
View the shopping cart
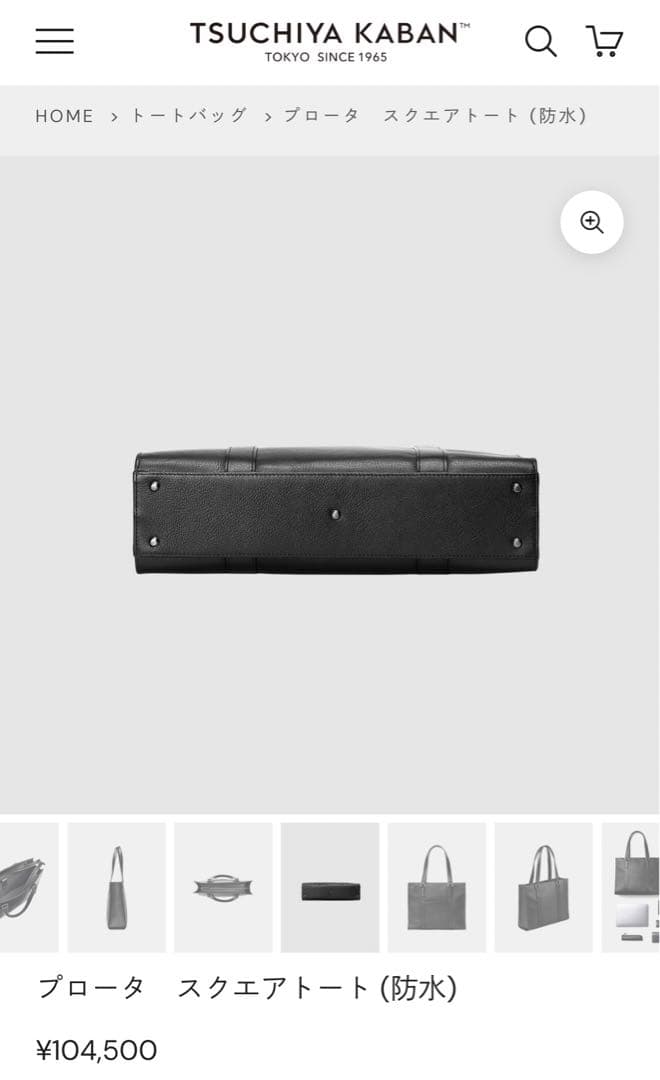(x=604, y=41)
